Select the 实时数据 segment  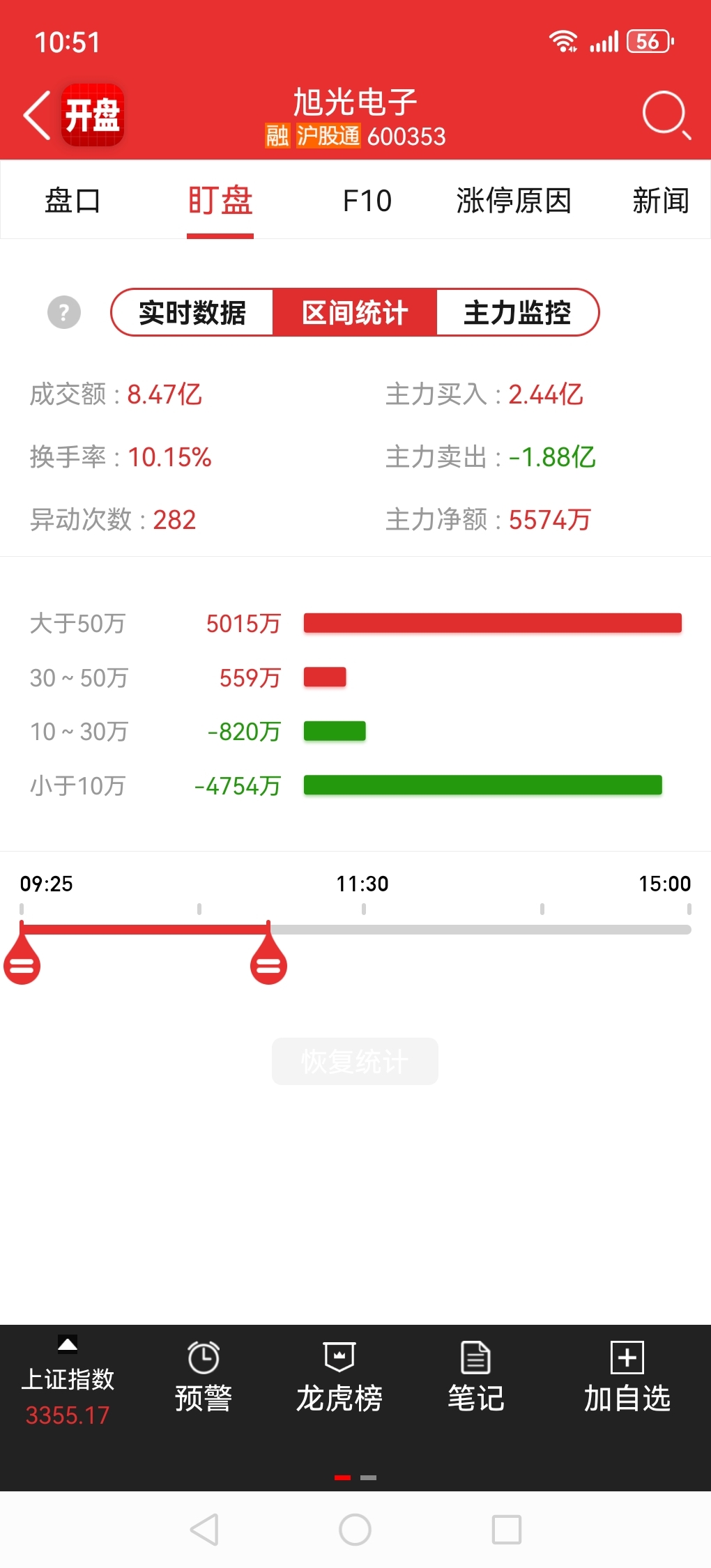[192, 312]
